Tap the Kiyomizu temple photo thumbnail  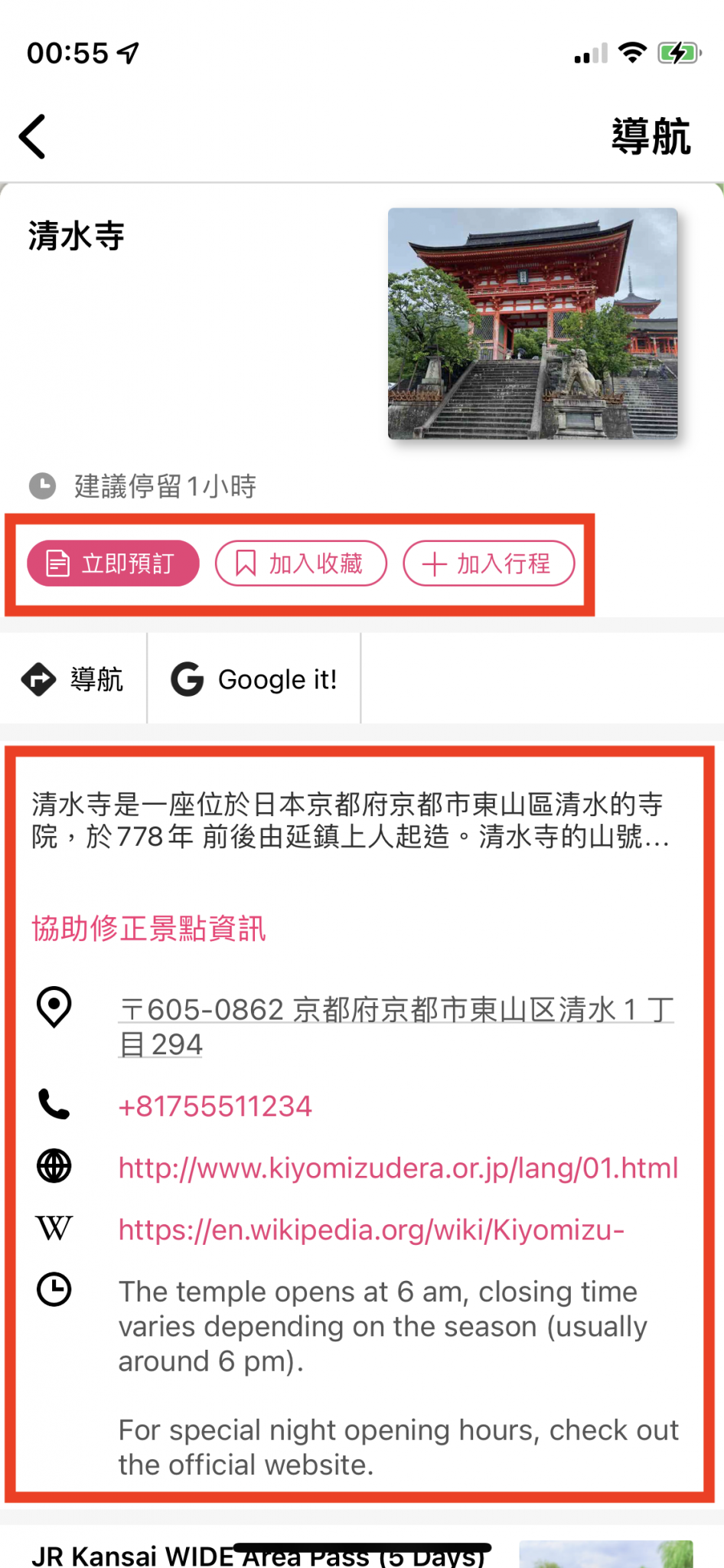pyautogui.click(x=533, y=322)
